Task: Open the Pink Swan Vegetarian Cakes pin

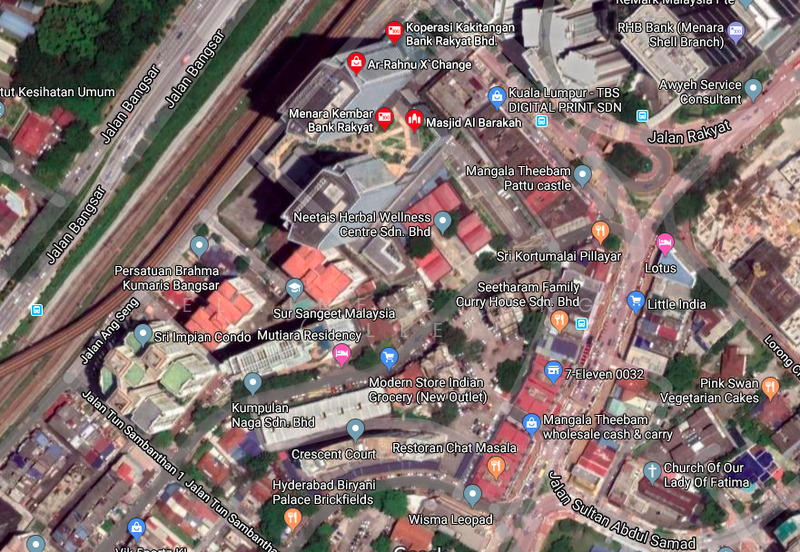Action: tap(769, 387)
